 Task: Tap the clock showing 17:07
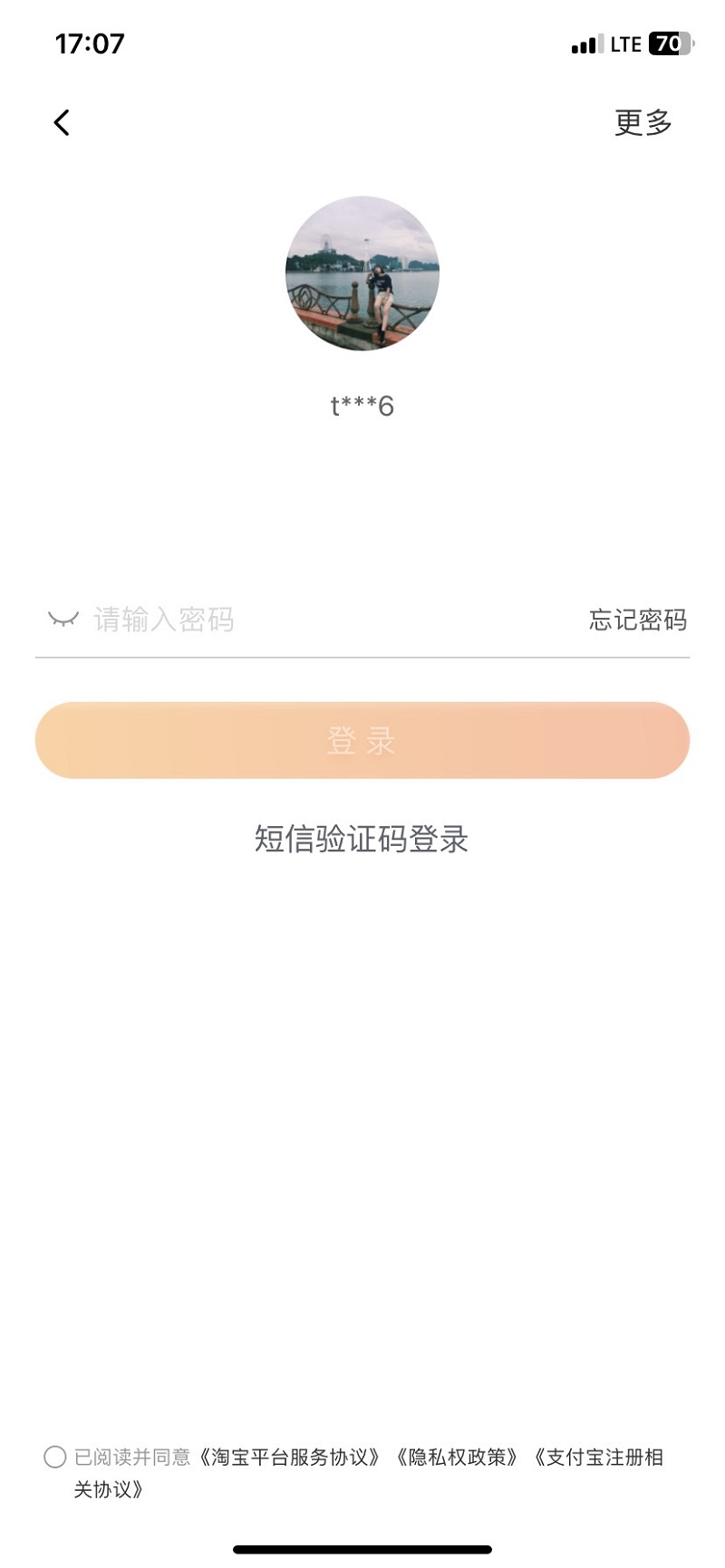pyautogui.click(x=87, y=43)
